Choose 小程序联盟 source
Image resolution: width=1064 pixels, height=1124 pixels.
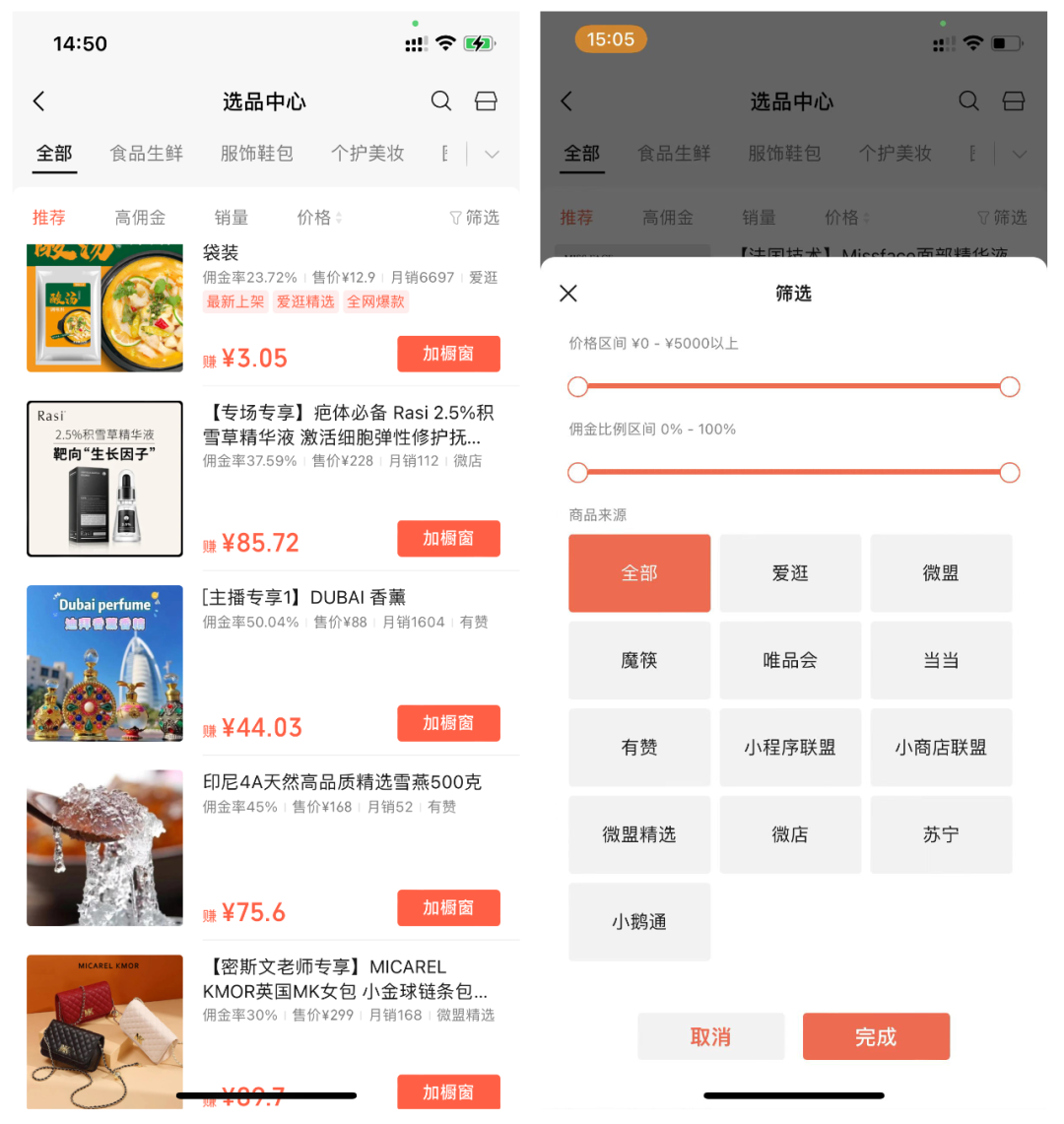coord(790,748)
